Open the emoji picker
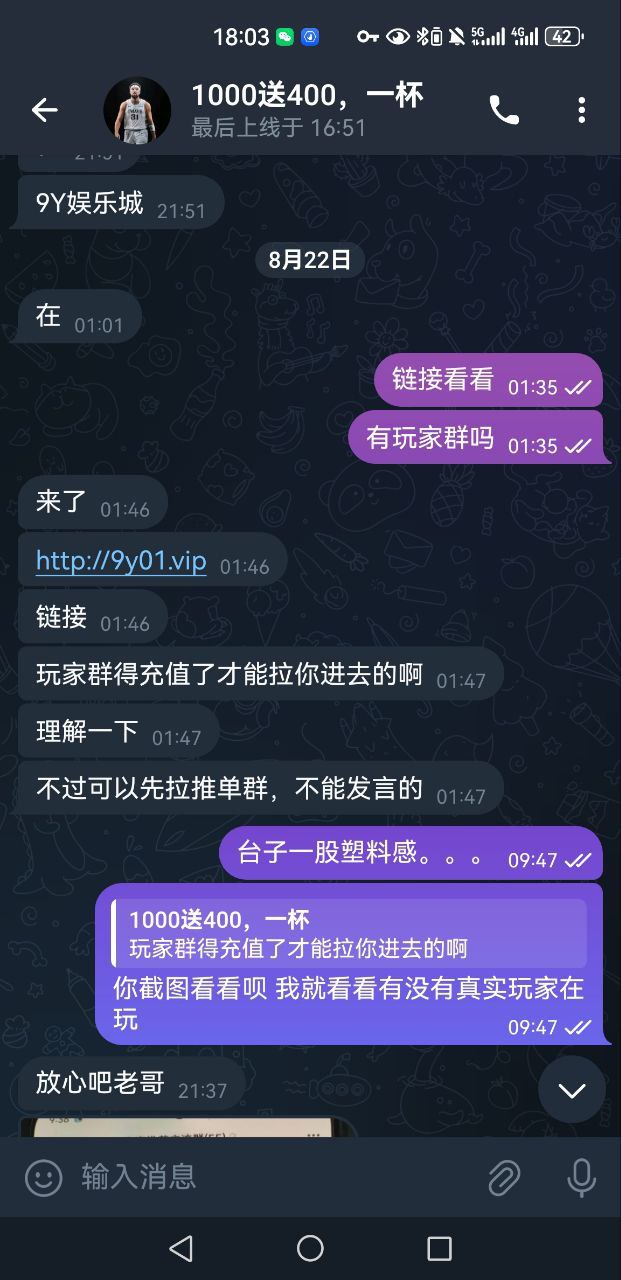The height and width of the screenshot is (1280, 621). pyautogui.click(x=43, y=1177)
